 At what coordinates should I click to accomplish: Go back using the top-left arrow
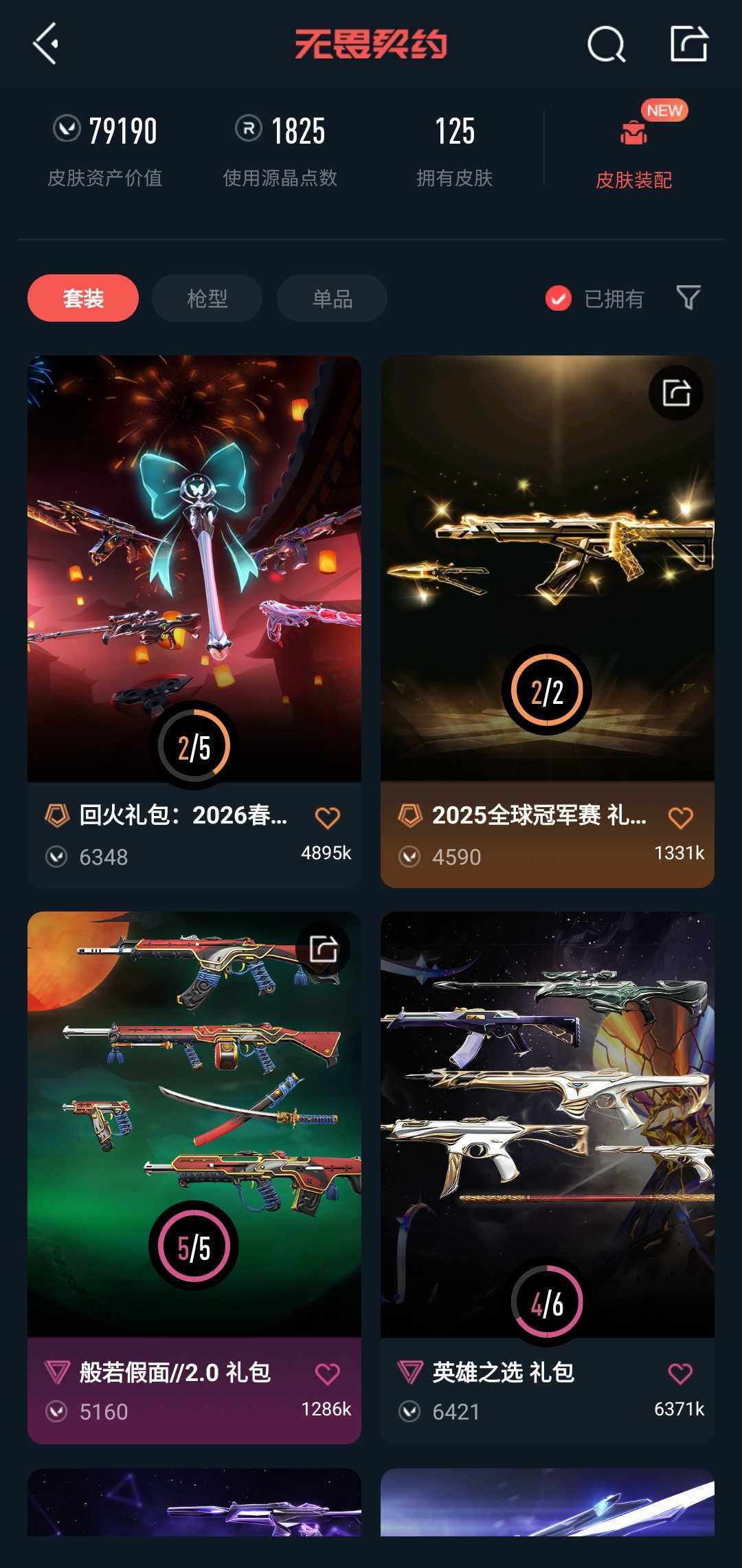(46, 44)
